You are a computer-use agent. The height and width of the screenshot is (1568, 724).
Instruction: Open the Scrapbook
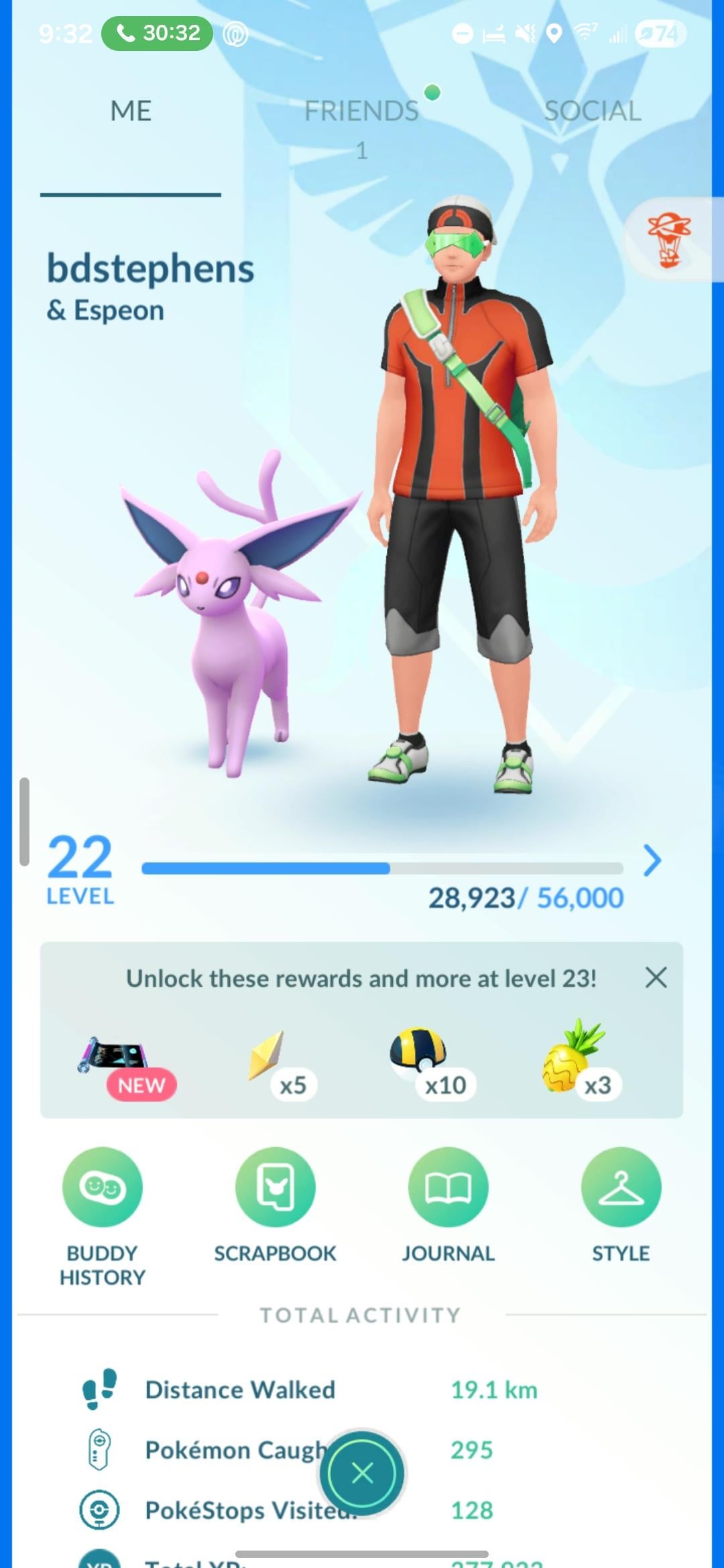tap(275, 1187)
